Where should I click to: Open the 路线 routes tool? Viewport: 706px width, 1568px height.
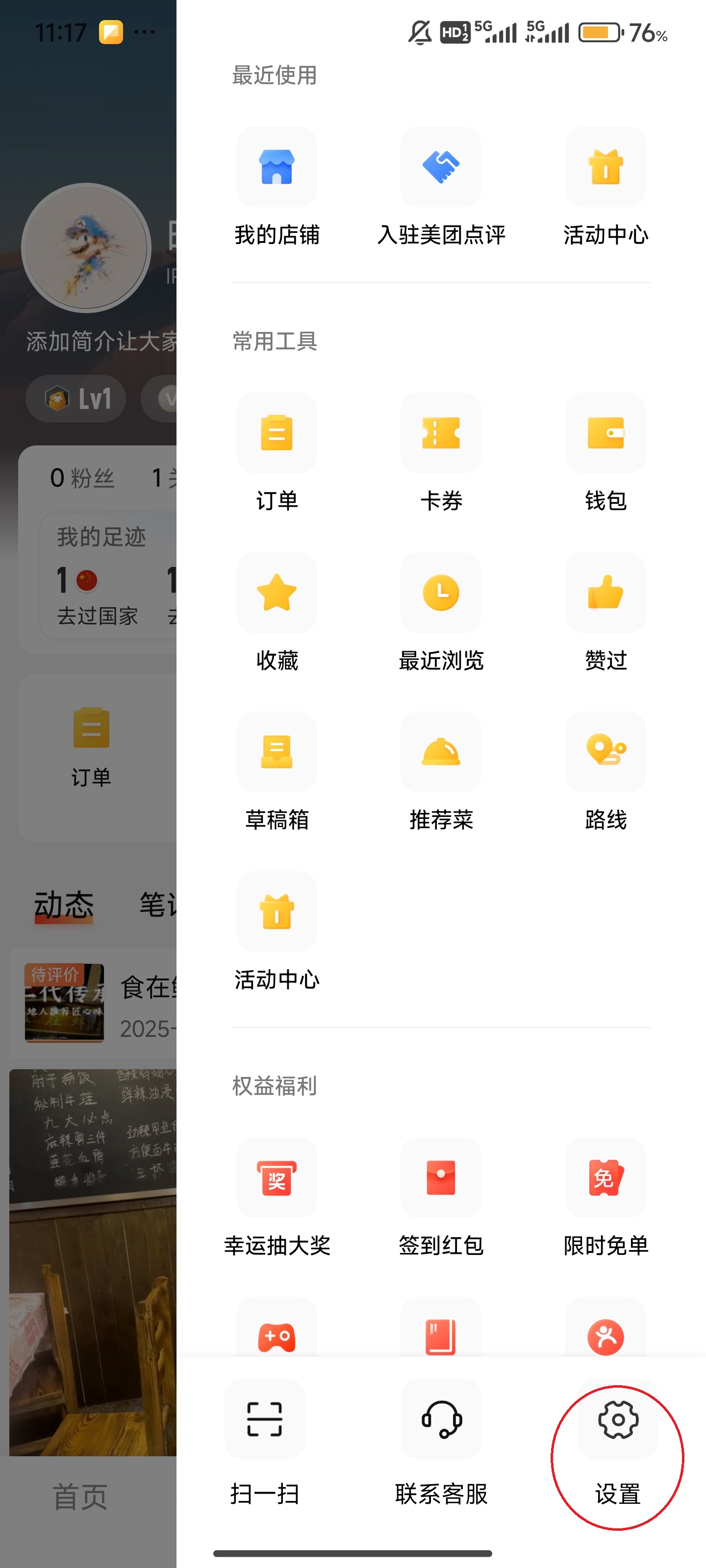[605, 753]
